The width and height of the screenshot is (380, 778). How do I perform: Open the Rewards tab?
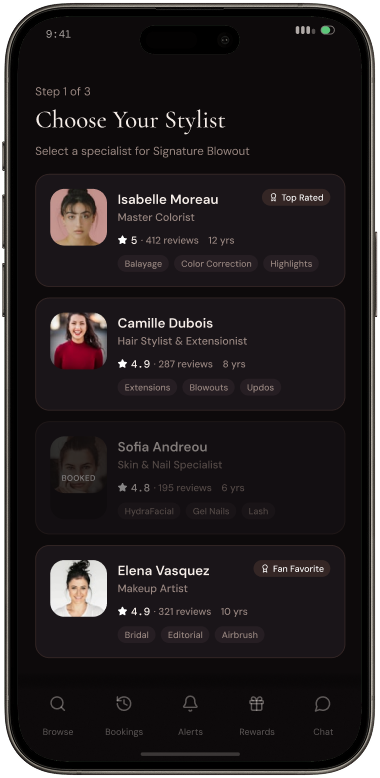point(256,715)
